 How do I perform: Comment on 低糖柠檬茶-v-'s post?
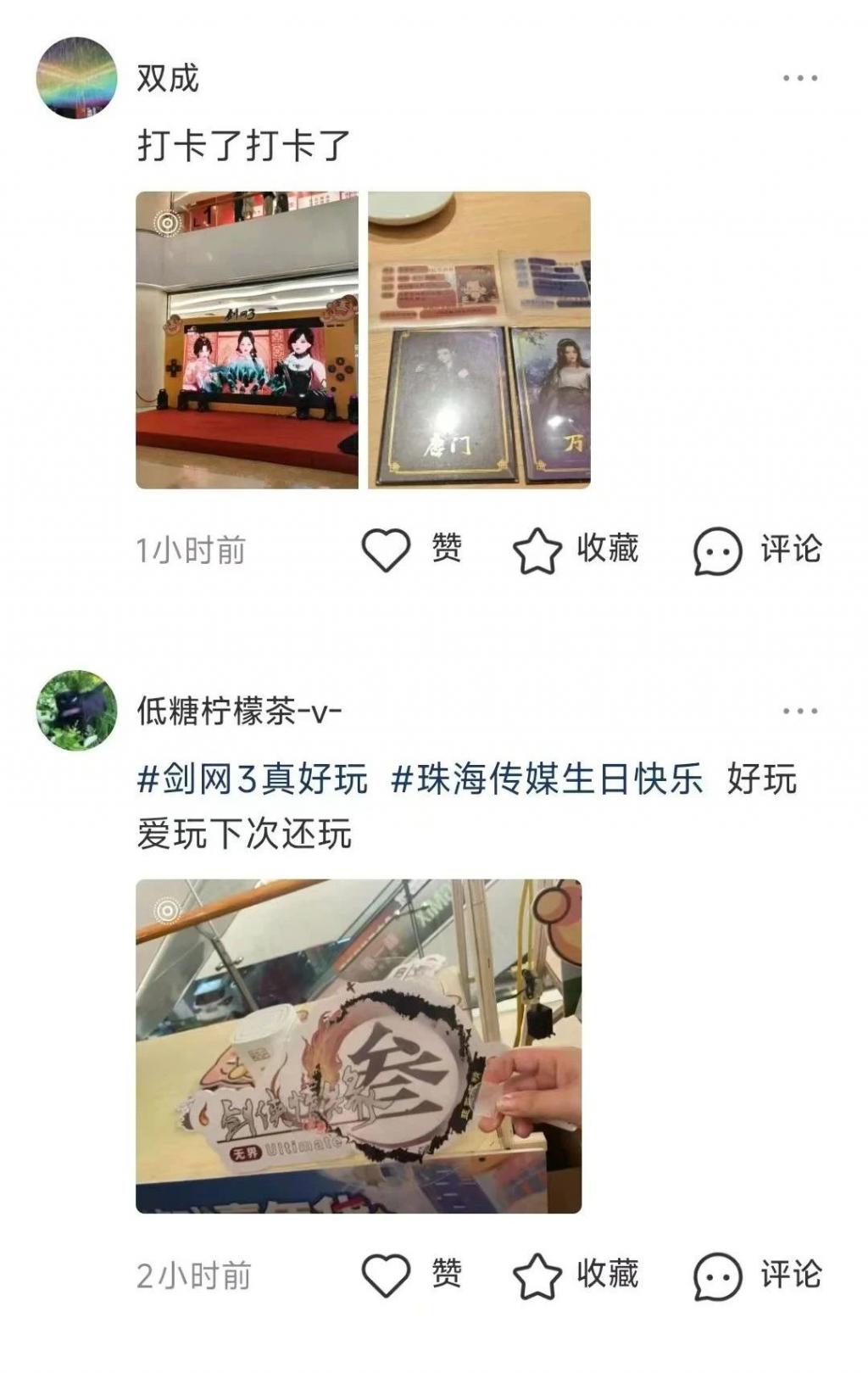757,1275
